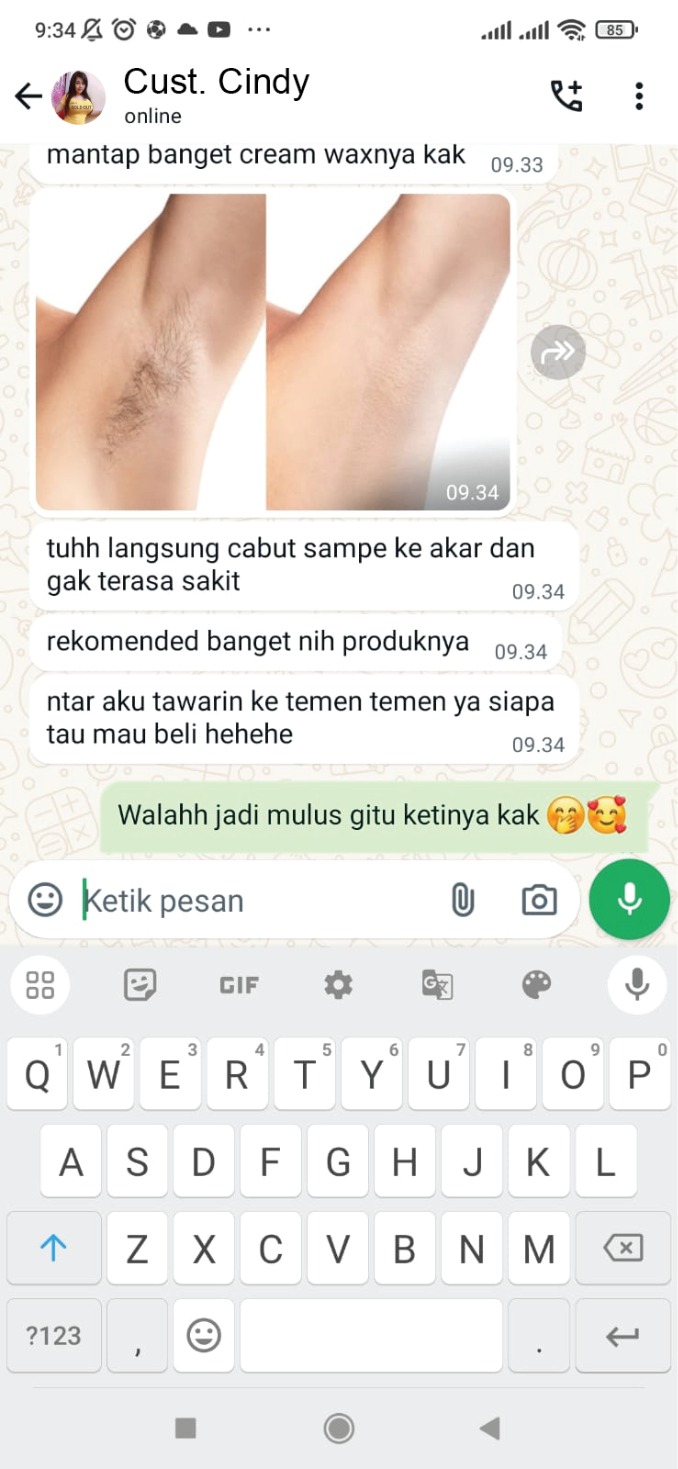The width and height of the screenshot is (678, 1469).
Task: Open the before-and-after photo message
Action: click(273, 352)
